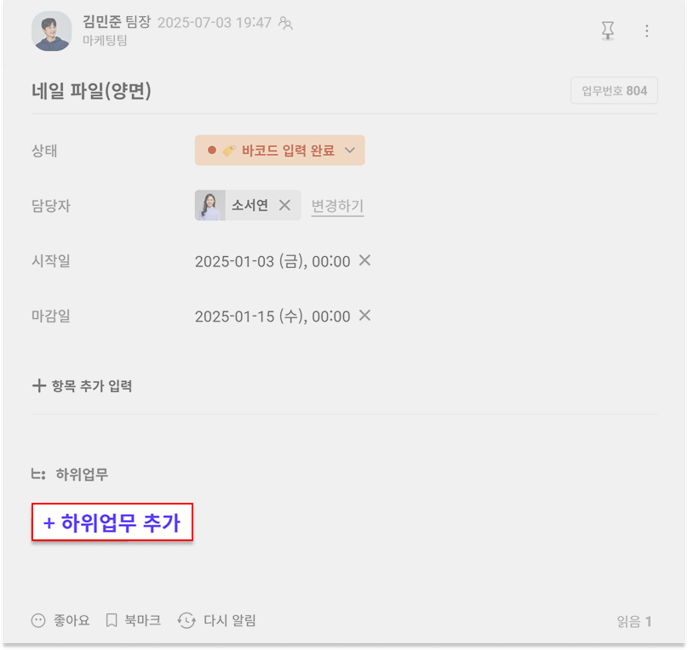Tap 항목 추가 입력 to add a field
This screenshot has height=650, width=688.
pyautogui.click(x=82, y=385)
